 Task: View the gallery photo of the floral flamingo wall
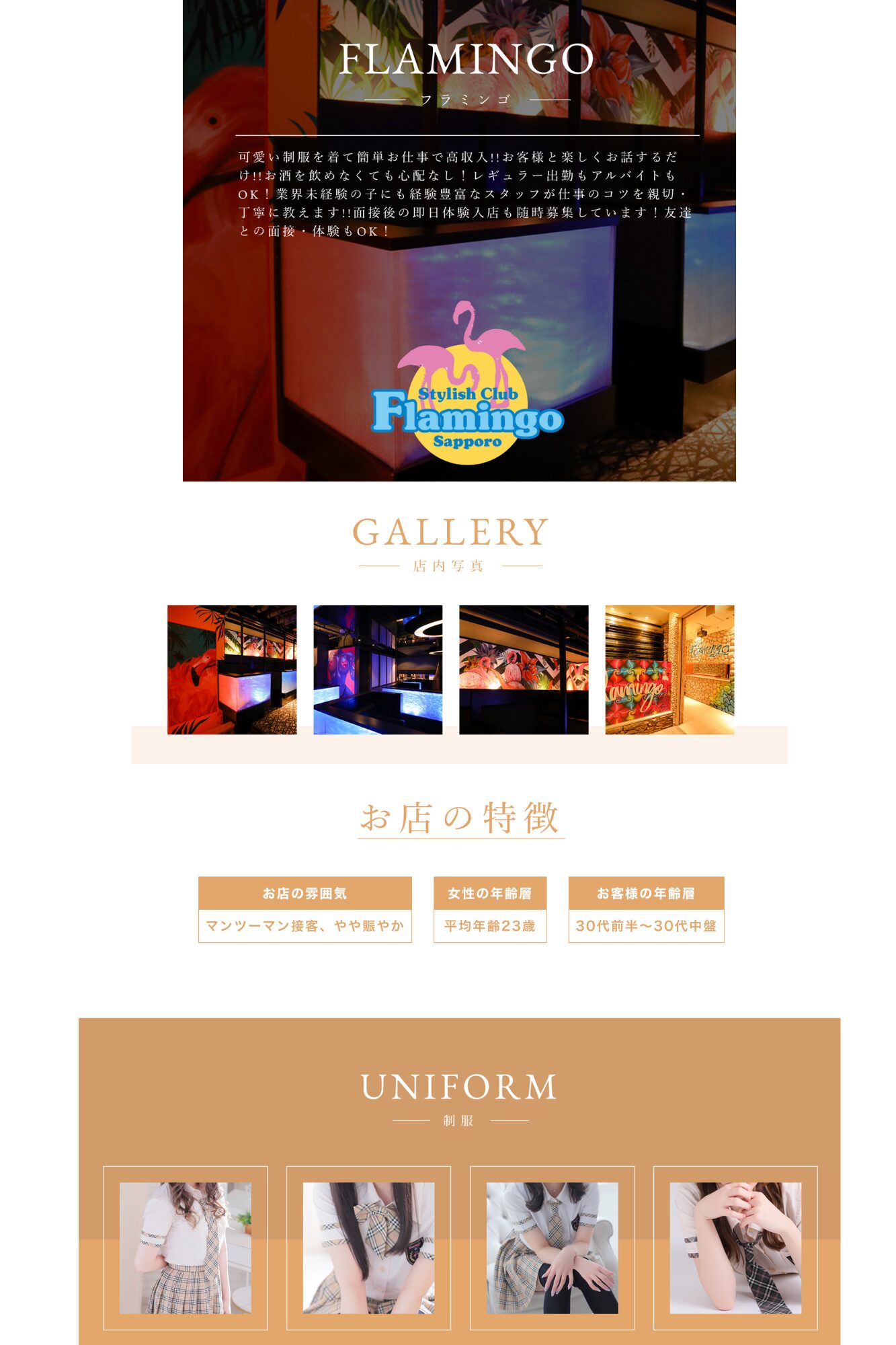click(524, 669)
